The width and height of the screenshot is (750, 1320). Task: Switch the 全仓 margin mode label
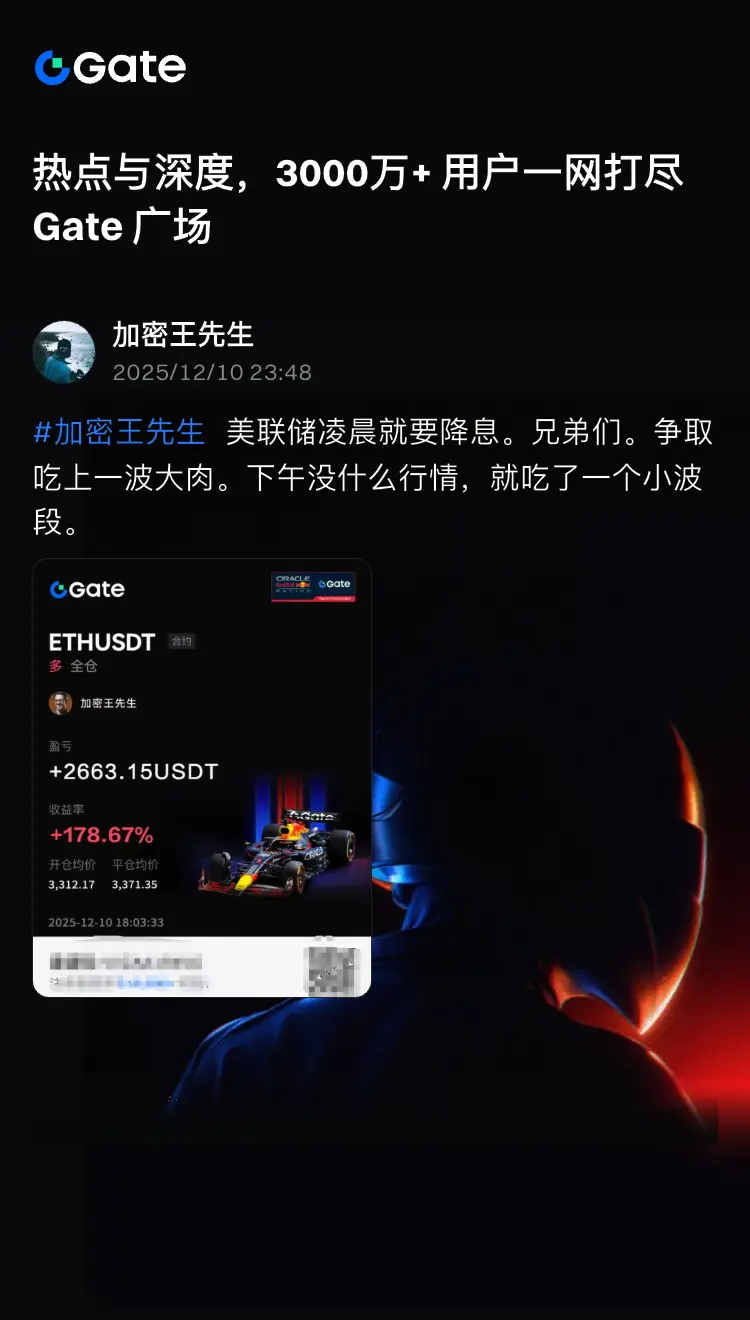(x=85, y=665)
